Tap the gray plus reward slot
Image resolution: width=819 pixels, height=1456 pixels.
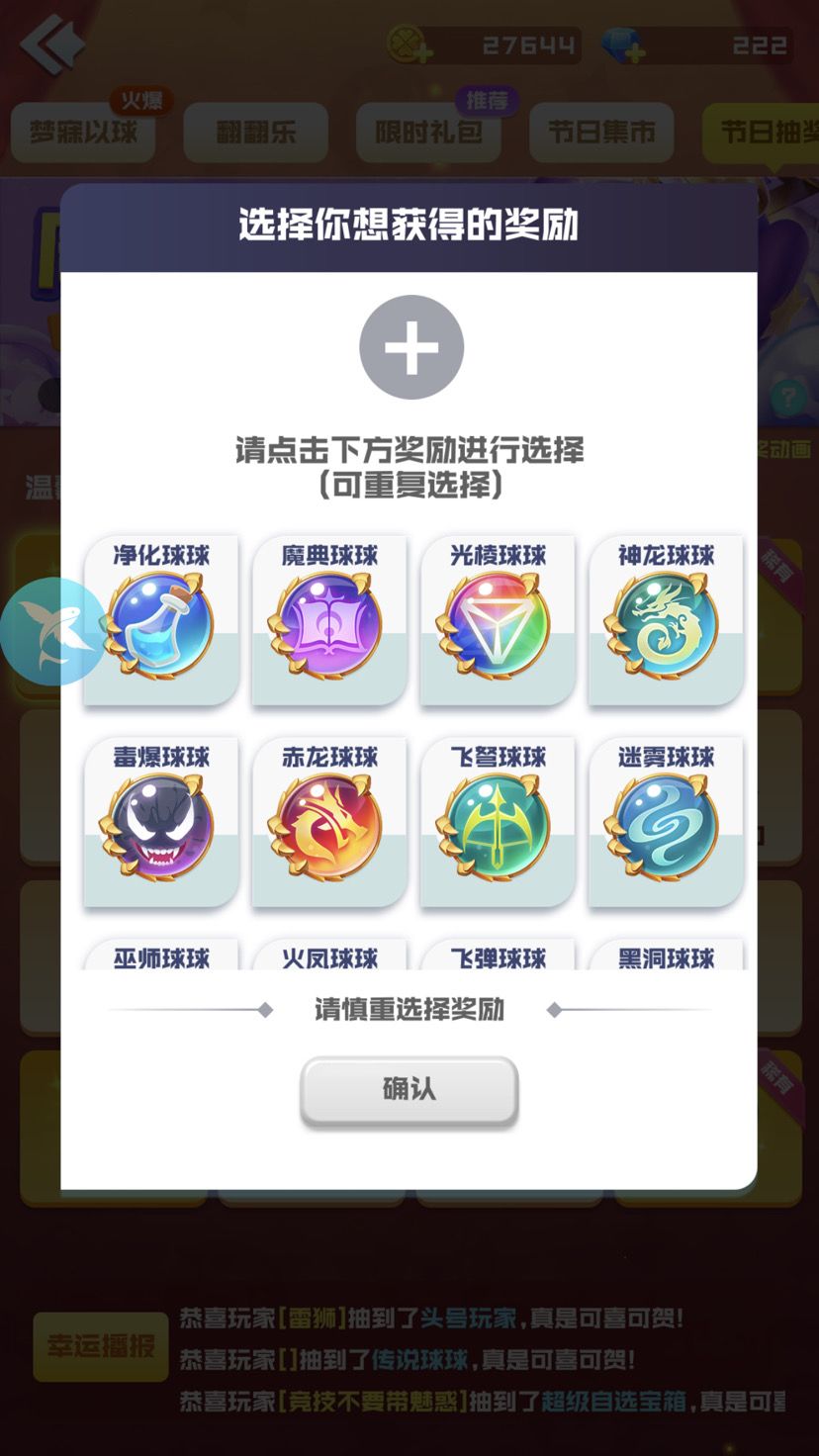pos(410,347)
